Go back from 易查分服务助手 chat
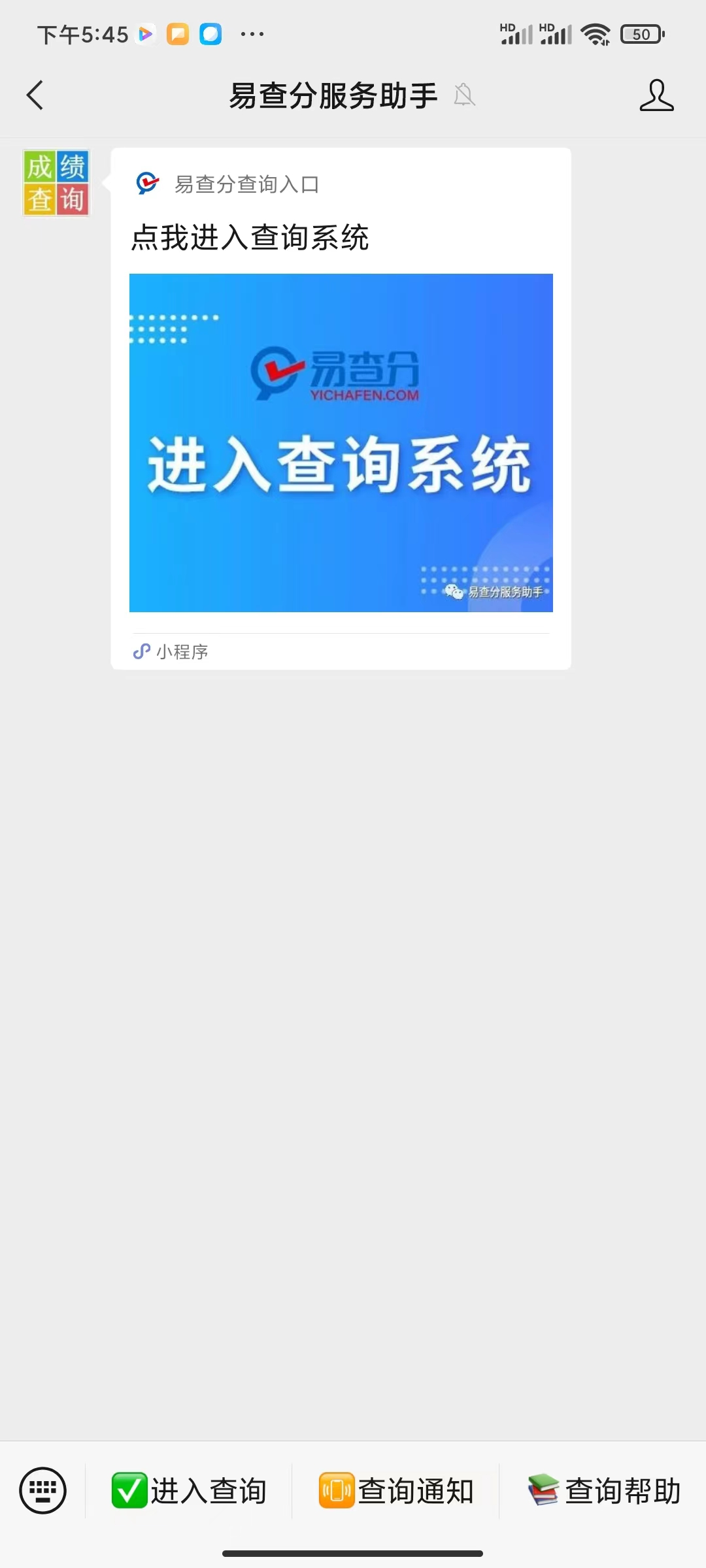Viewport: 706px width, 1568px height. (35, 95)
